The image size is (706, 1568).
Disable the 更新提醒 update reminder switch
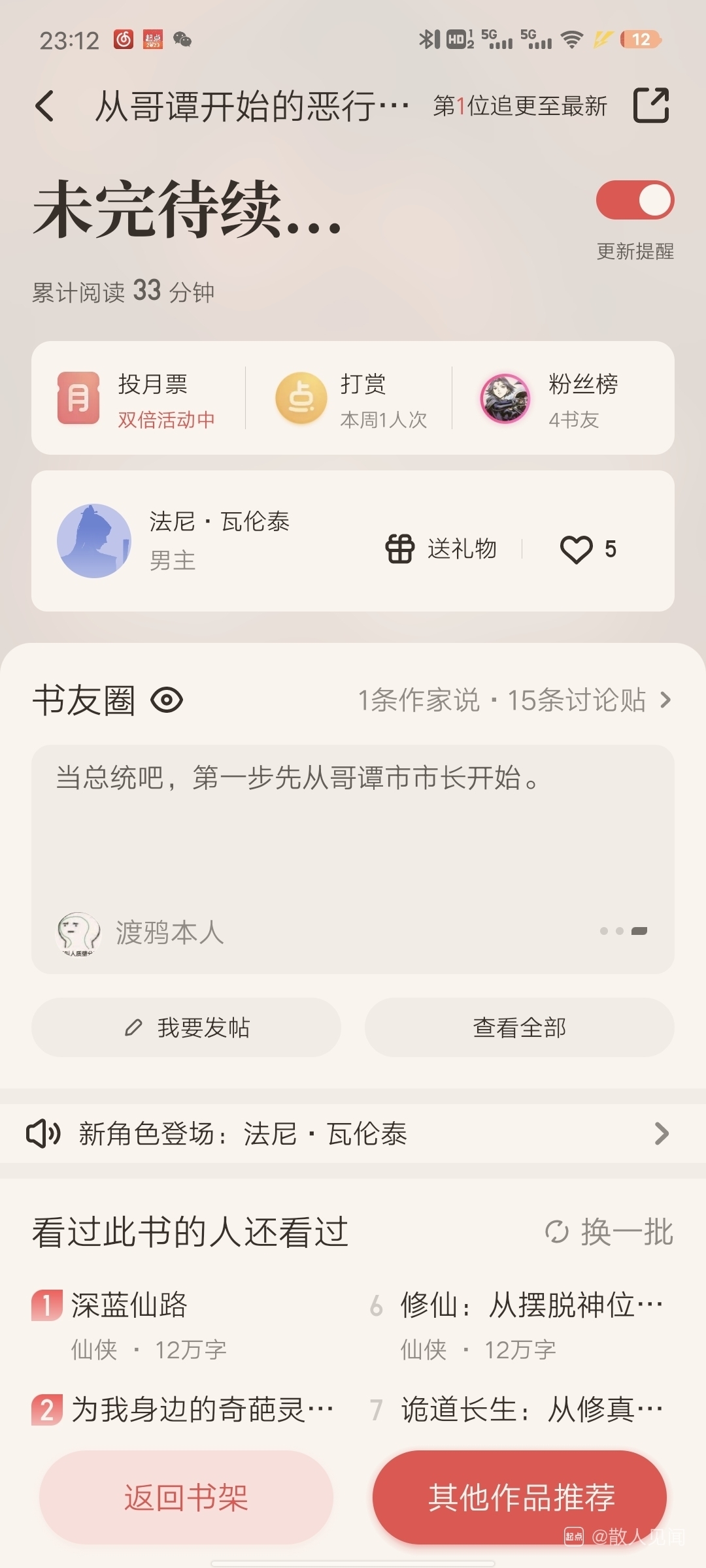tap(635, 200)
